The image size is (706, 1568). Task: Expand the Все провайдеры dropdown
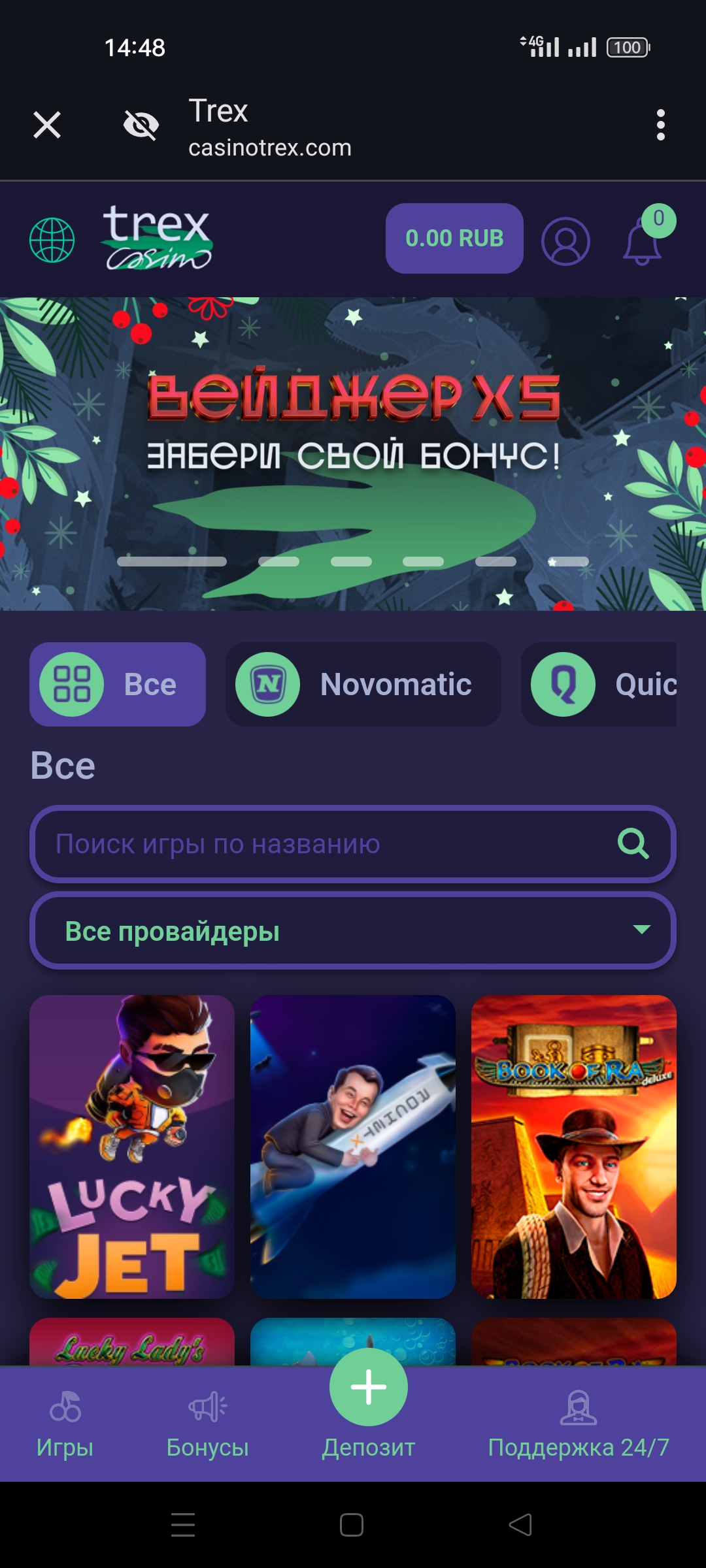pyautogui.click(x=353, y=930)
